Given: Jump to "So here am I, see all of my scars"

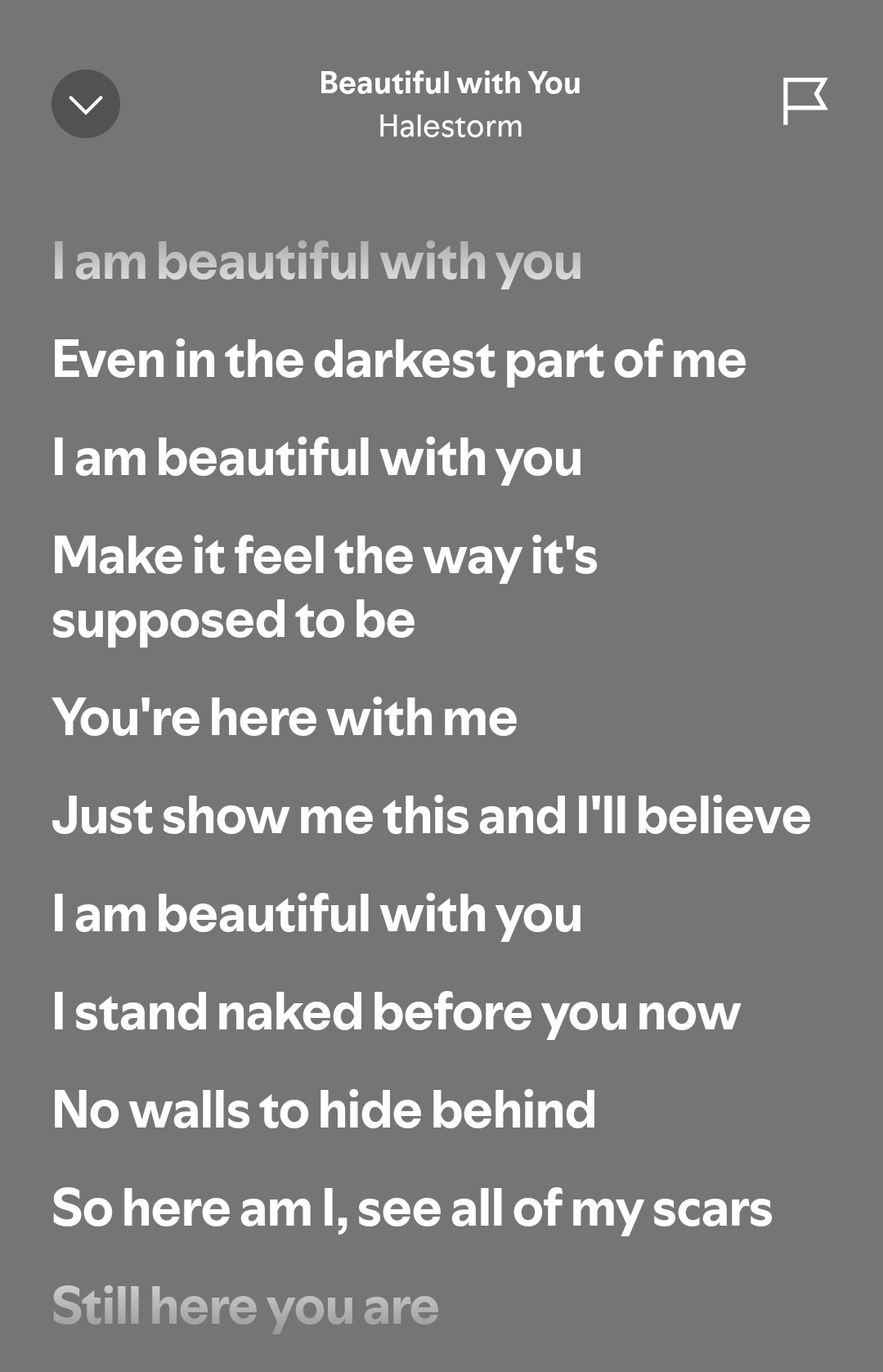Looking at the screenshot, I should point(412,1208).
